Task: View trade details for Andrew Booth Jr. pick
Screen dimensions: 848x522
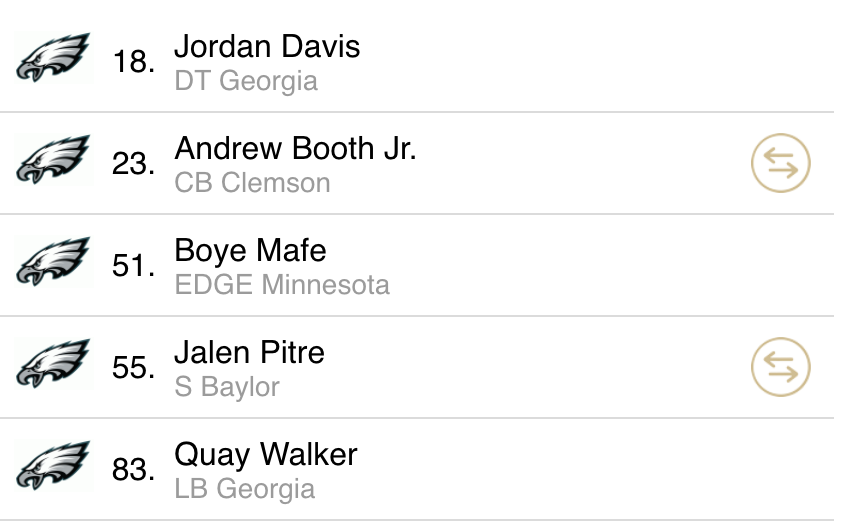Action: (780, 164)
